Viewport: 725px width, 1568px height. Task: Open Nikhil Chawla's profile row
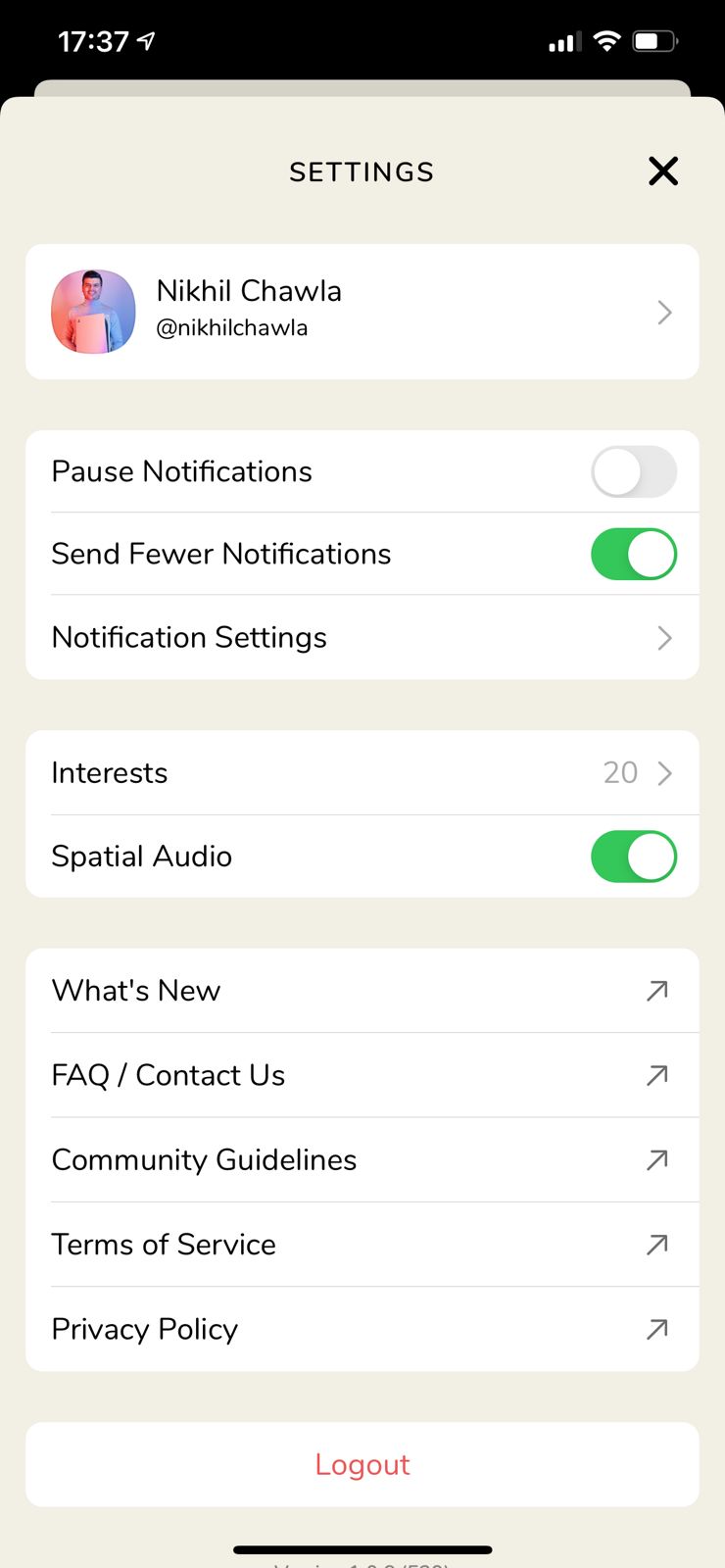(x=362, y=312)
